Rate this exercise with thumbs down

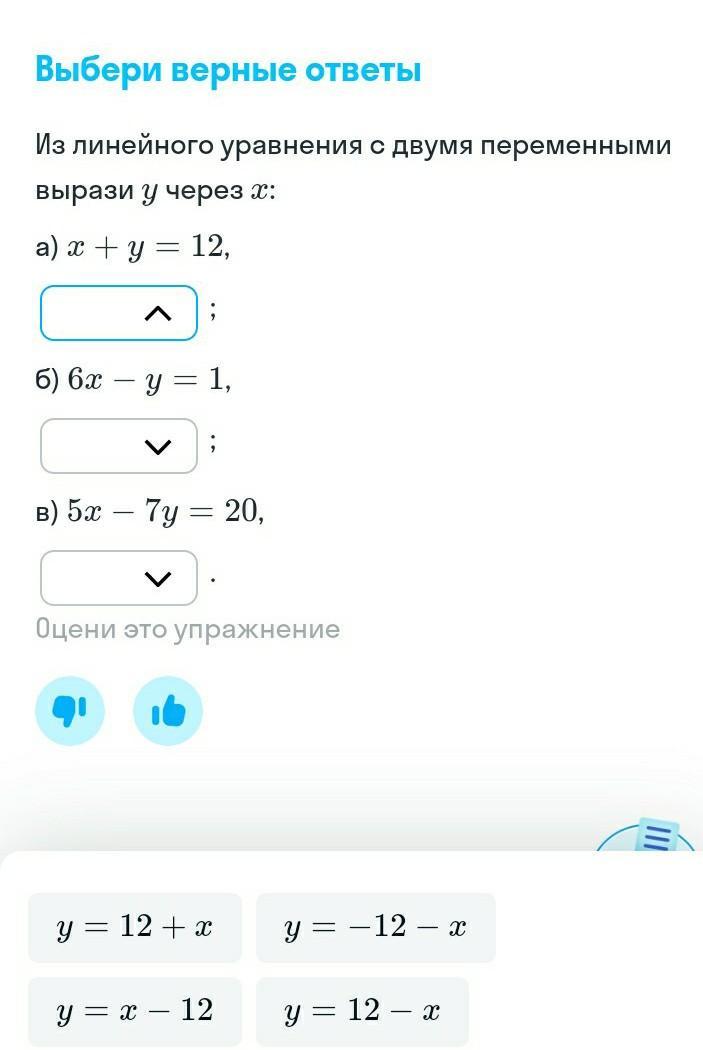click(x=69, y=711)
